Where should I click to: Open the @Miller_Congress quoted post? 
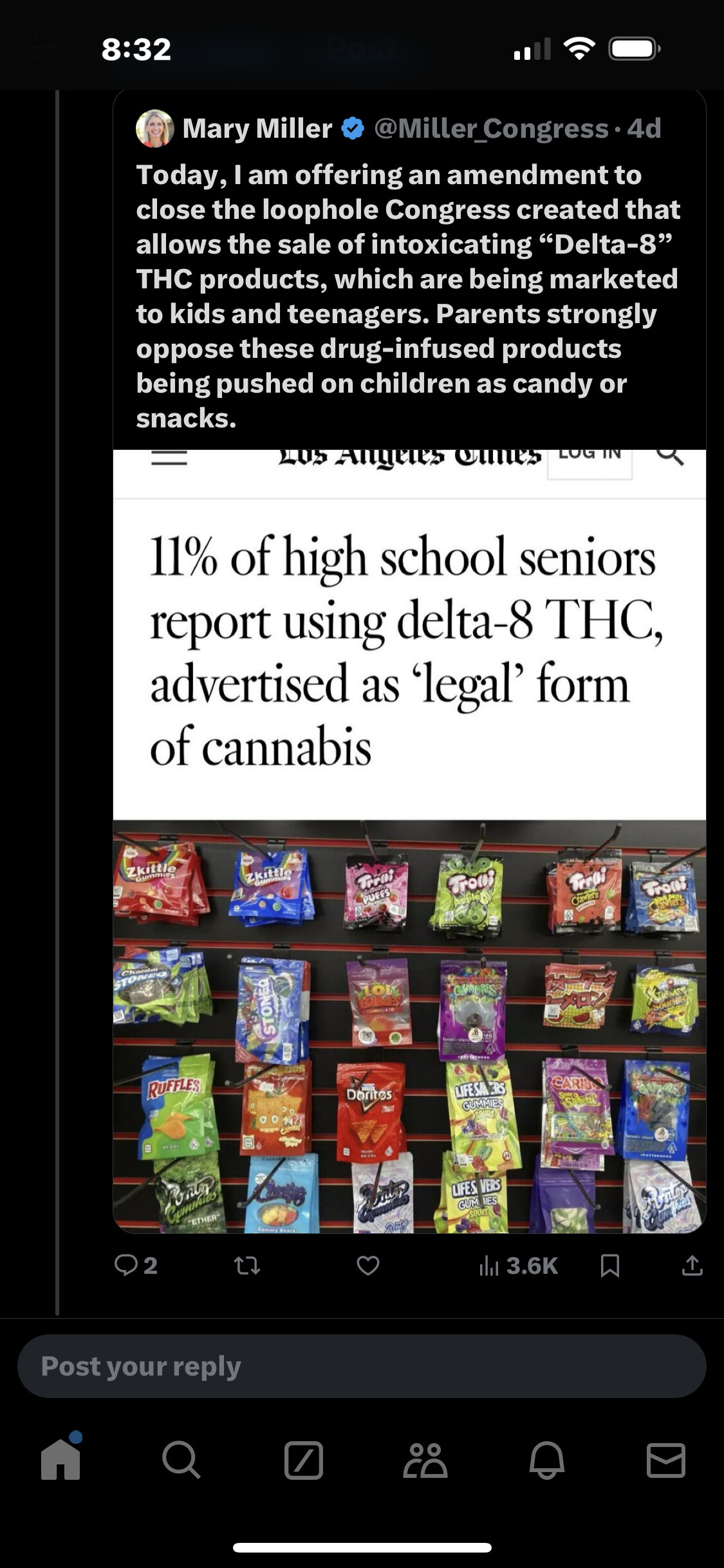click(409, 661)
